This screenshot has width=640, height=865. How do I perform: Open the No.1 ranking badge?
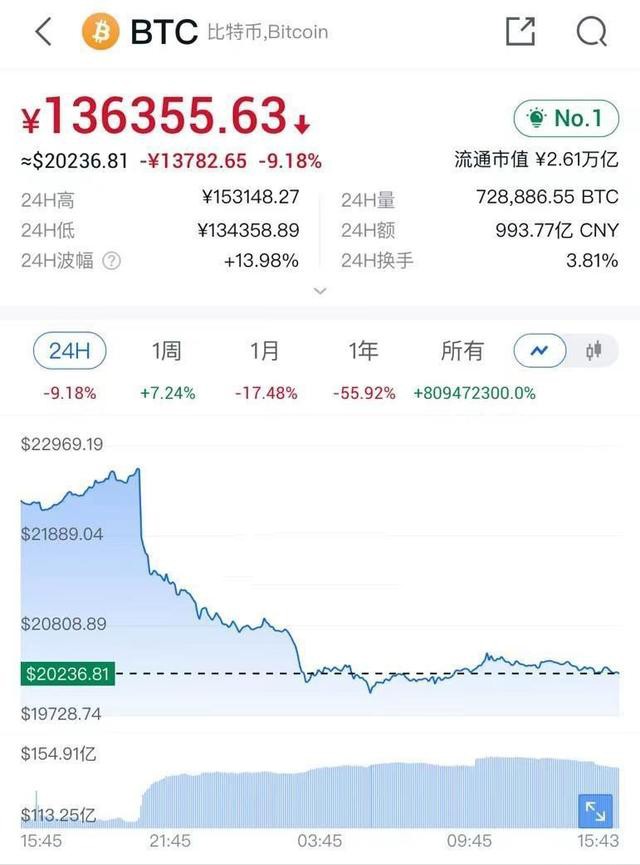click(566, 119)
